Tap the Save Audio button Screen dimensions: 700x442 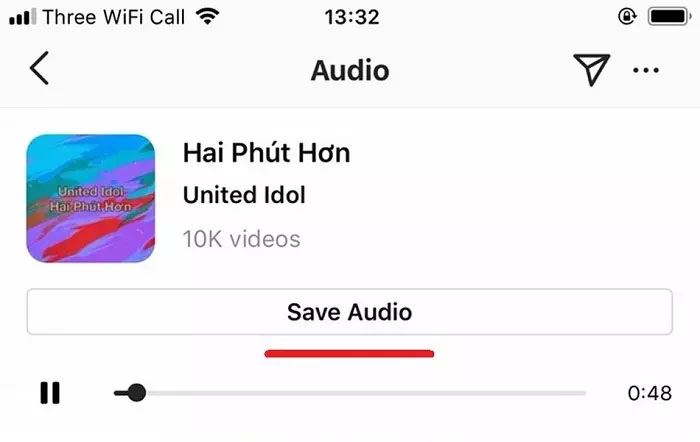349,312
